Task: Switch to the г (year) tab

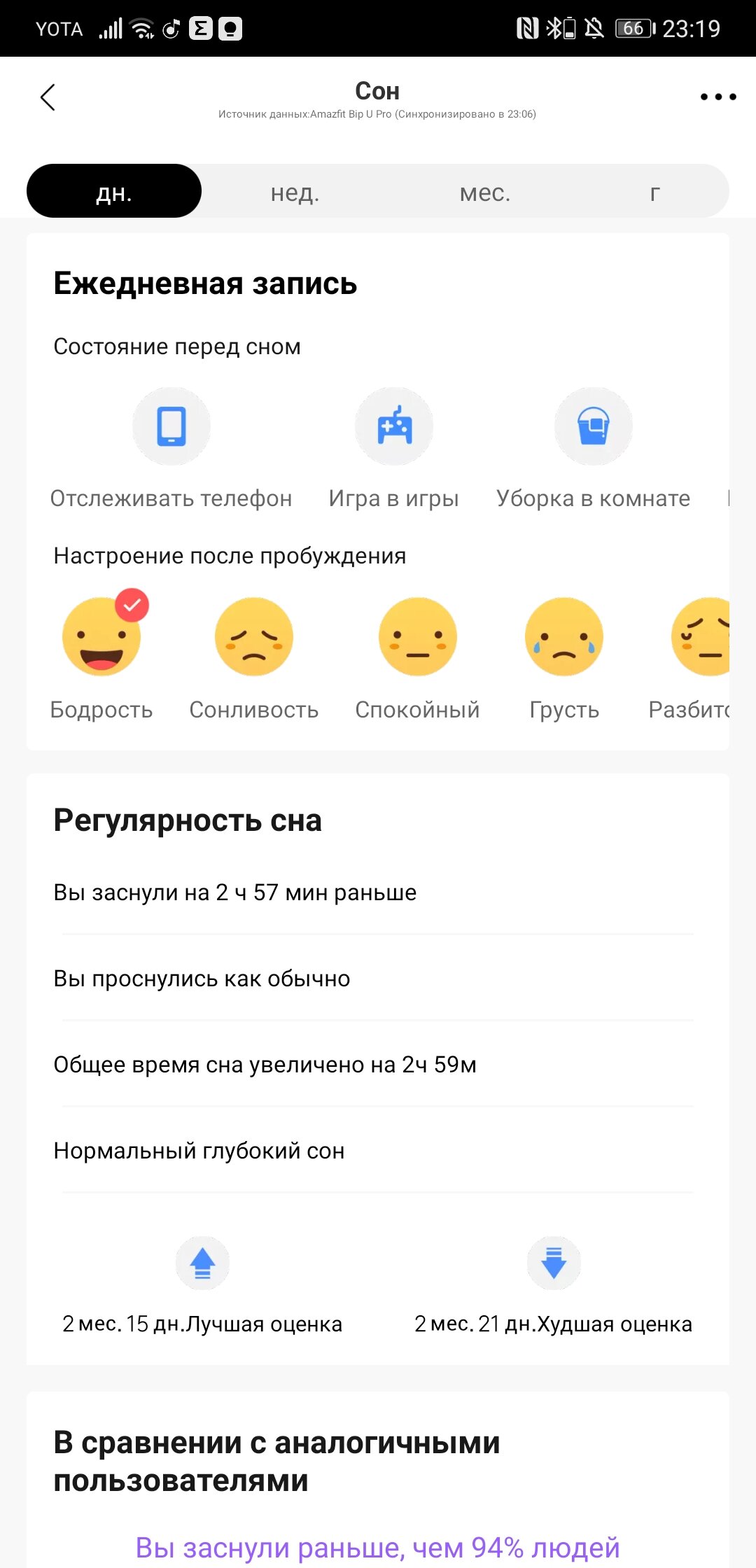Action: click(654, 192)
